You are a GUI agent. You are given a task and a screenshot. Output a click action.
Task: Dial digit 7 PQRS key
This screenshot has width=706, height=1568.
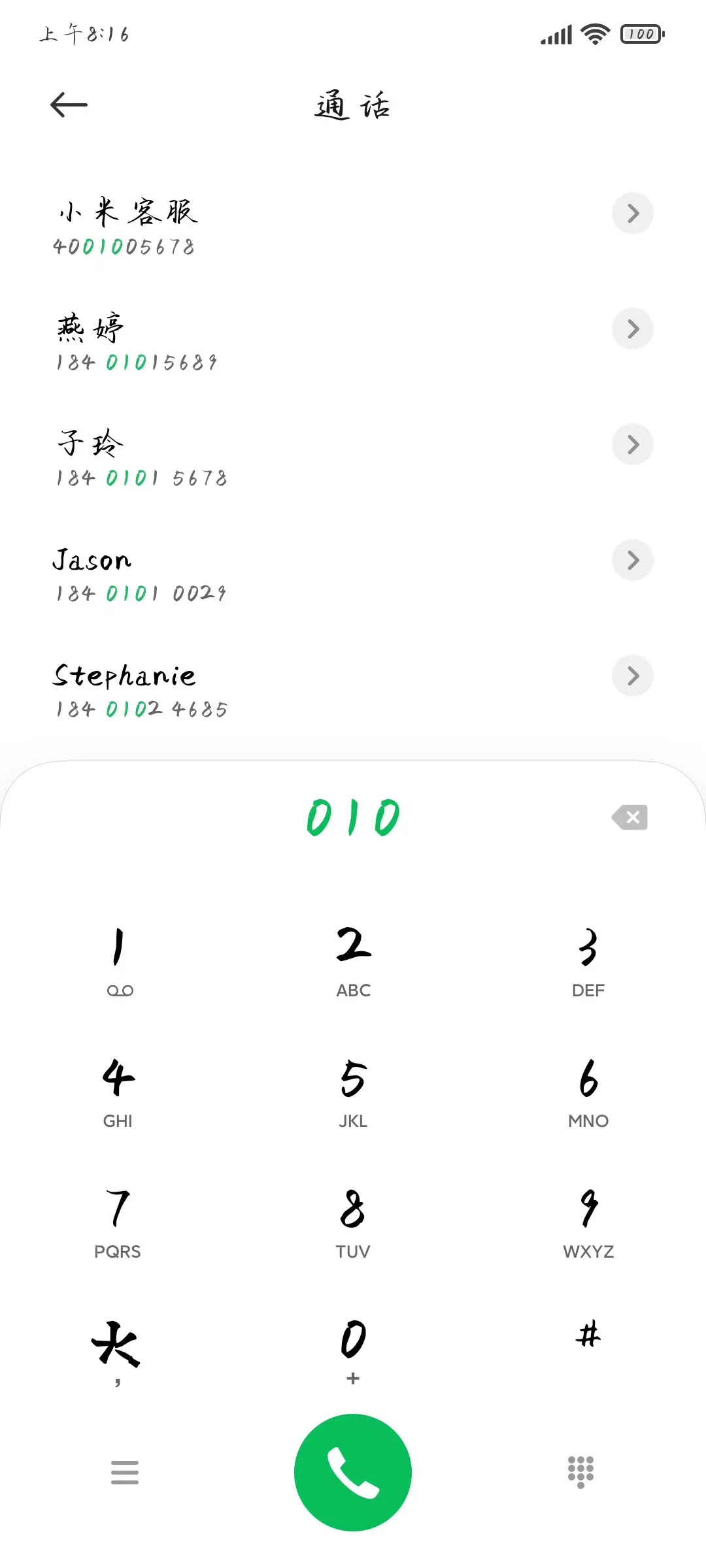(118, 1222)
